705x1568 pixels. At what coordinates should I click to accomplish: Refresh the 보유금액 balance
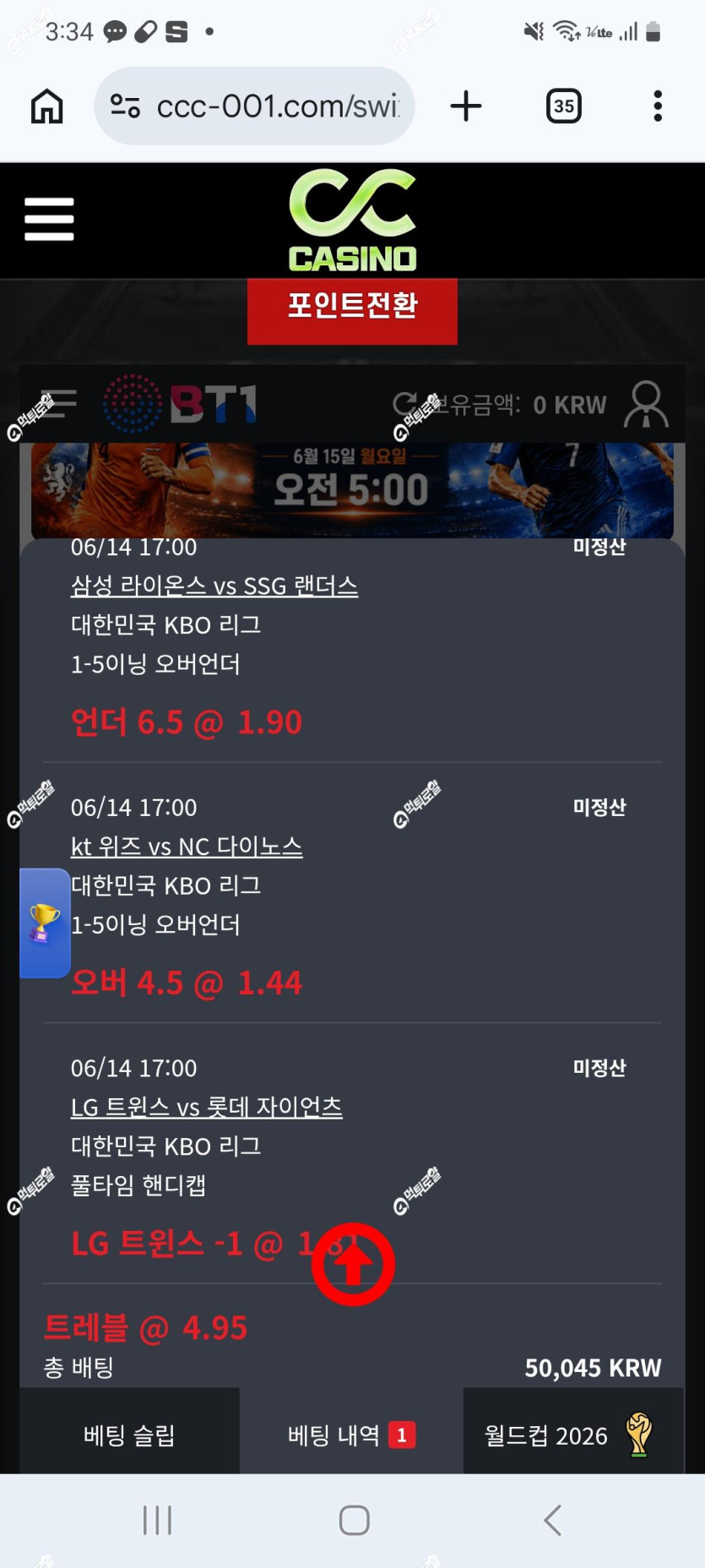[404, 404]
